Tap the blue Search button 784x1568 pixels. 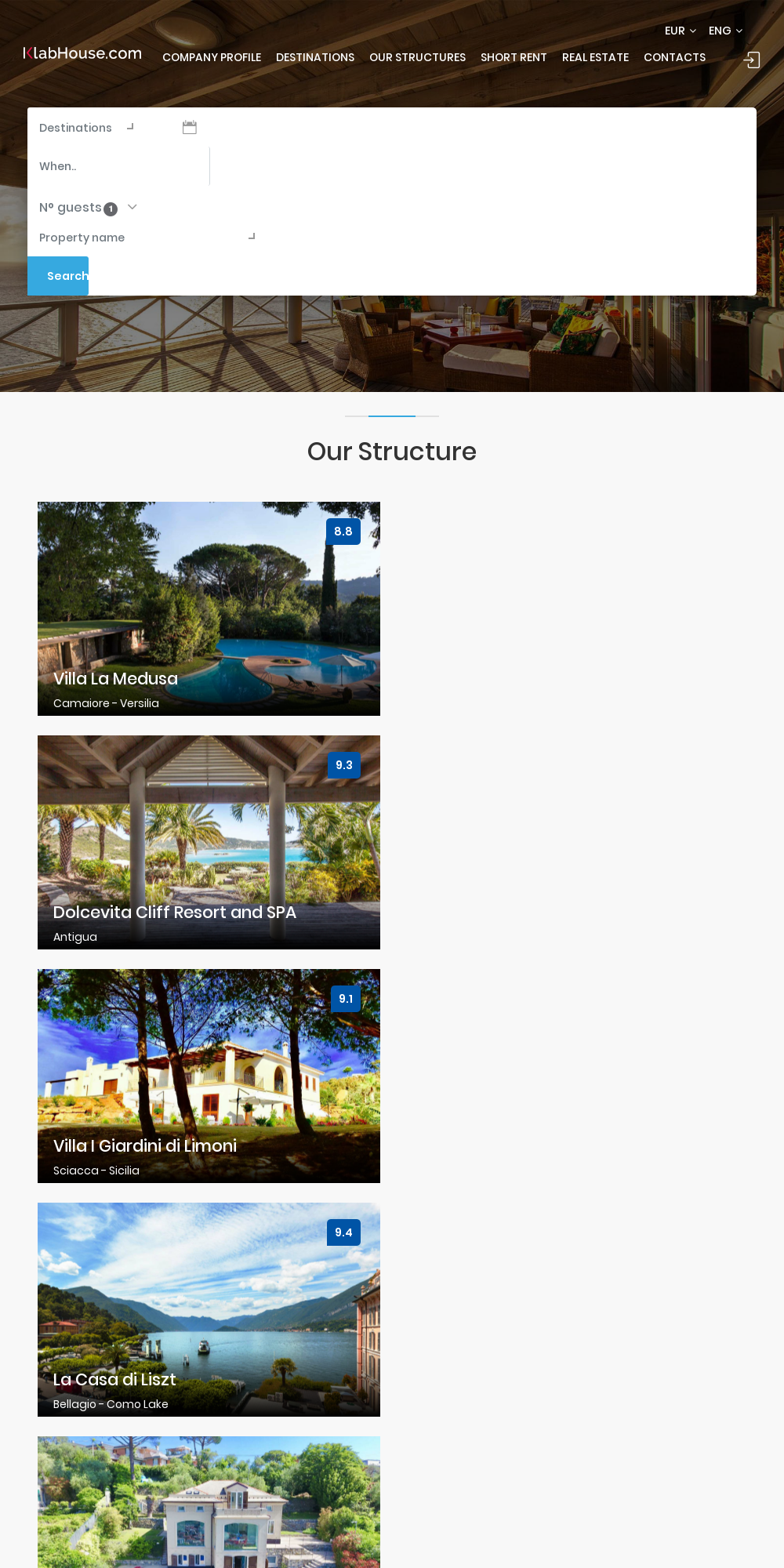click(59, 276)
